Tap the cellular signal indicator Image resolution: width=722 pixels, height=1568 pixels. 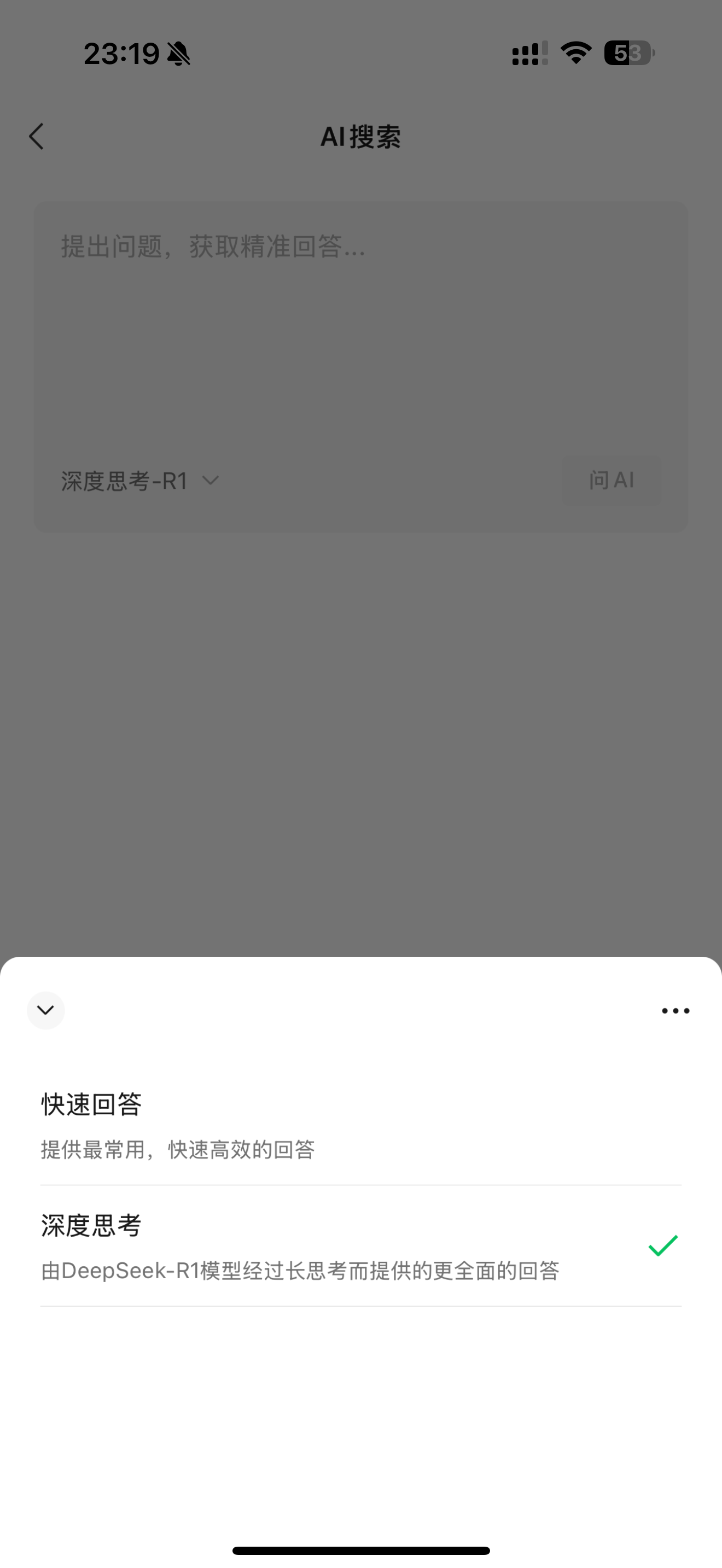(527, 54)
